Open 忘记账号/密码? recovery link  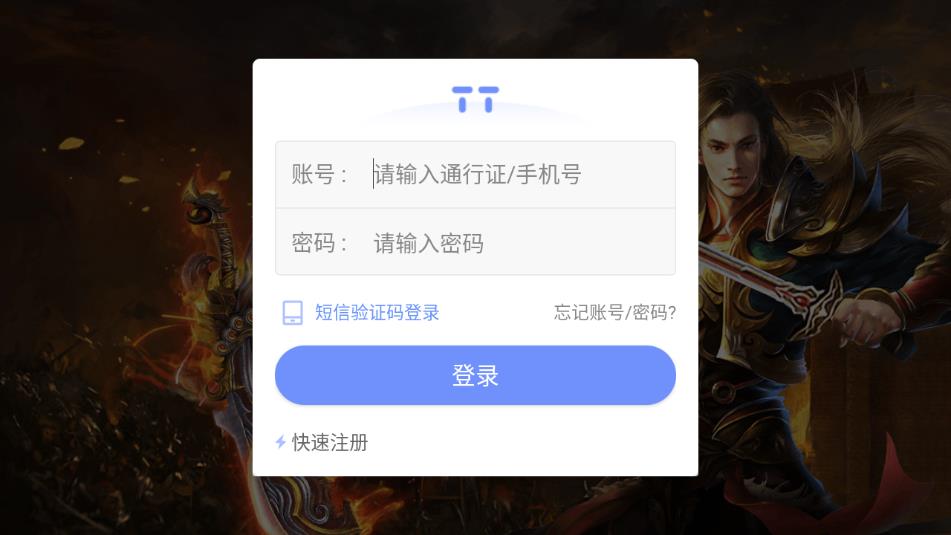[615, 313]
